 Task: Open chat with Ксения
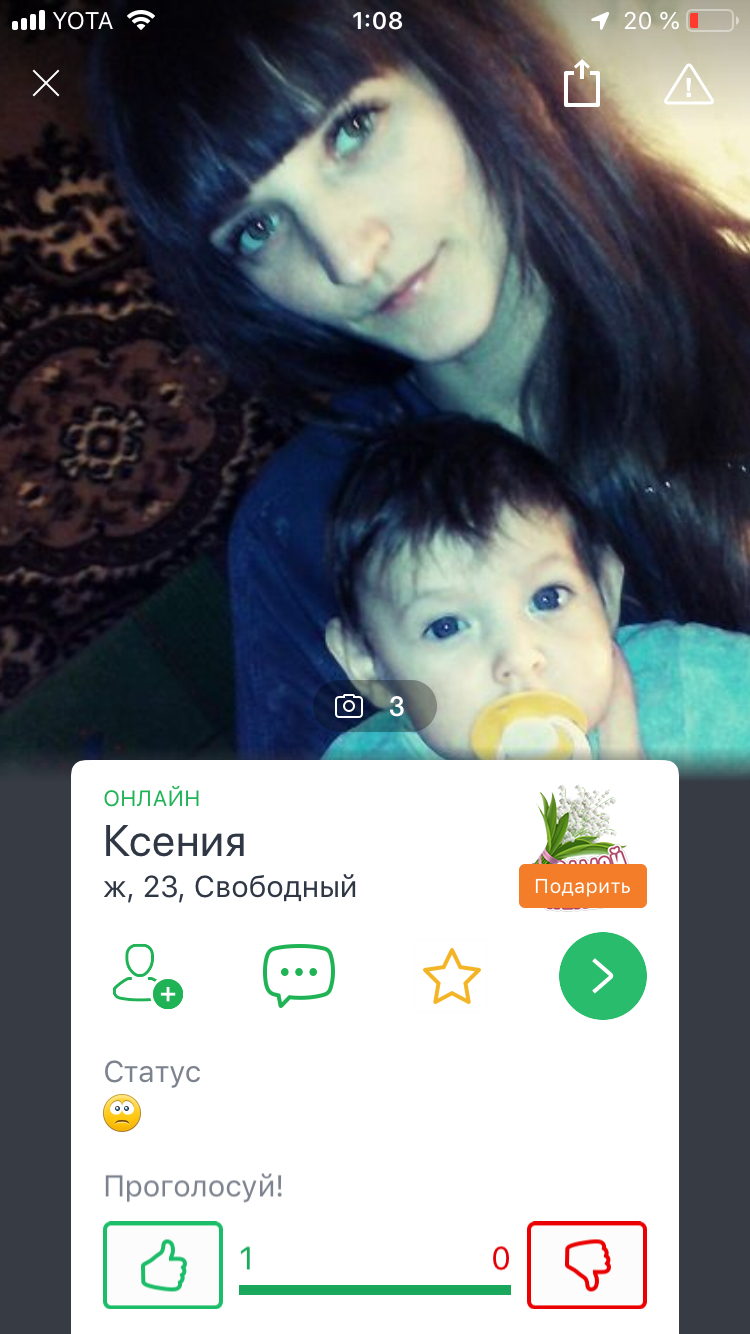coord(298,976)
